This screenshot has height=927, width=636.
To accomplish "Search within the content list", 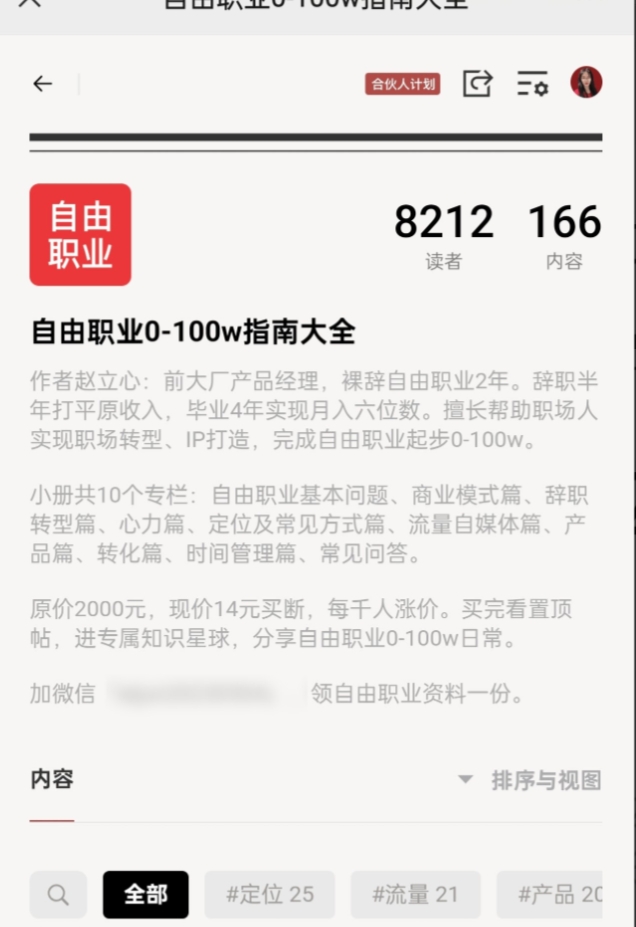I will point(58,894).
